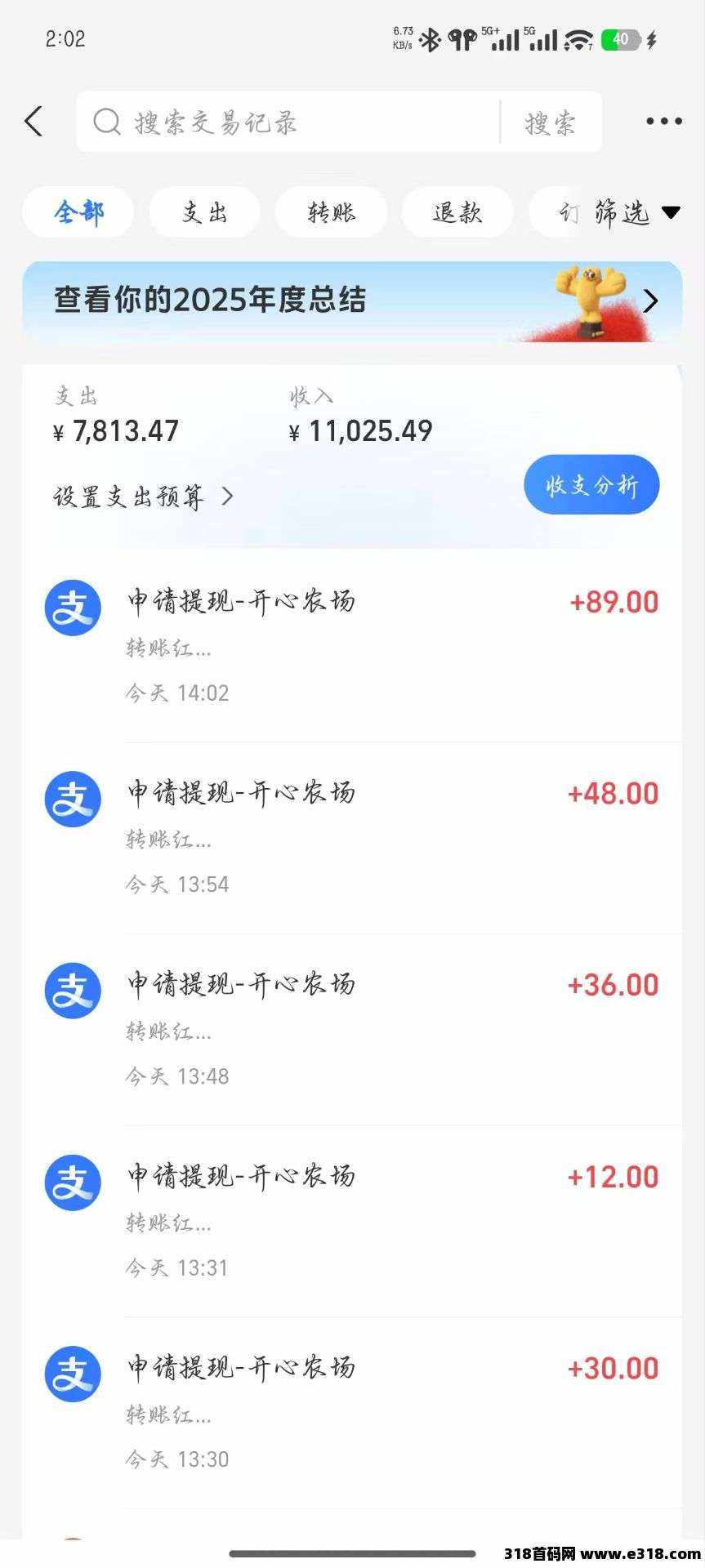Switch to the 转账 chip
Screen dimensions: 705x1568
(331, 212)
